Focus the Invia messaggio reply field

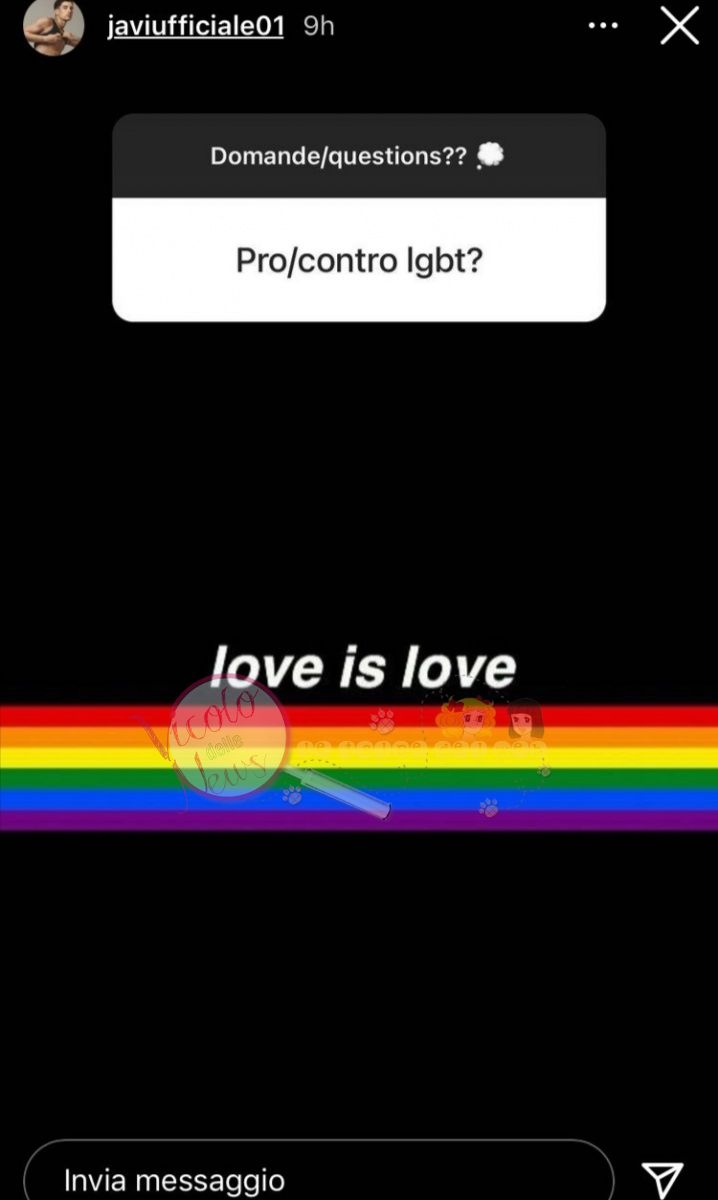click(x=318, y=1178)
